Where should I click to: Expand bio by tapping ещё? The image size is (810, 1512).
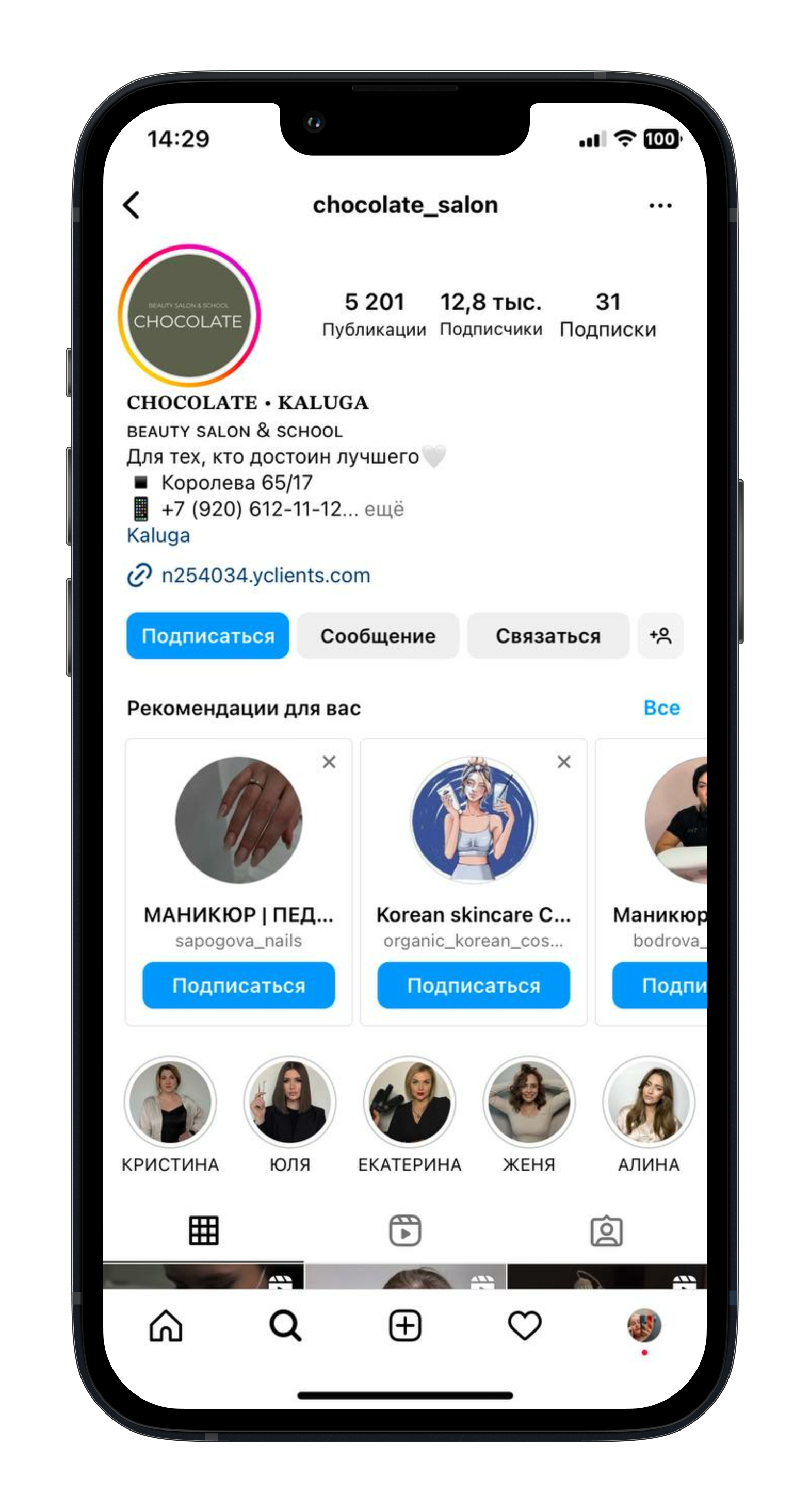(x=384, y=509)
